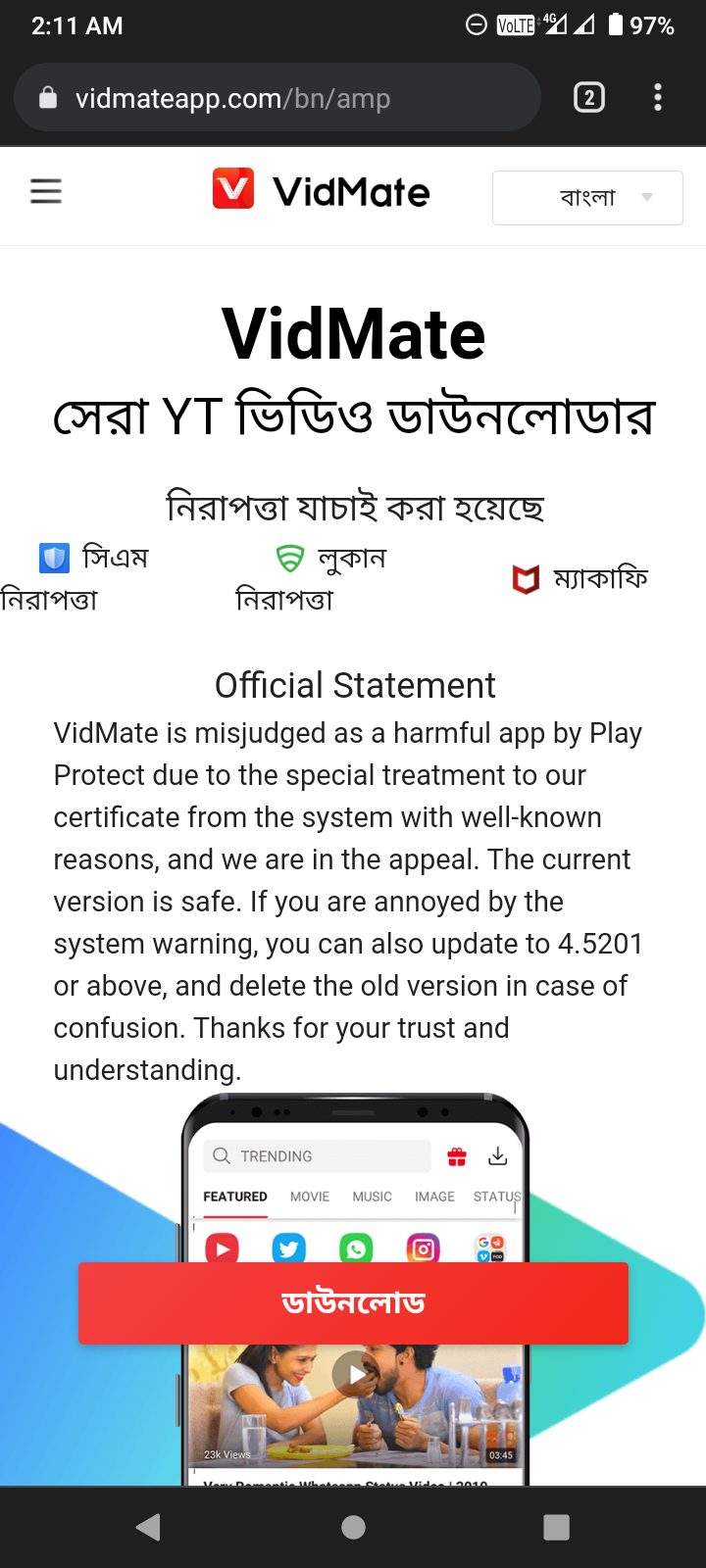706x1568 pixels.
Task: Go back with the system back button
Action: pyautogui.click(x=149, y=1527)
